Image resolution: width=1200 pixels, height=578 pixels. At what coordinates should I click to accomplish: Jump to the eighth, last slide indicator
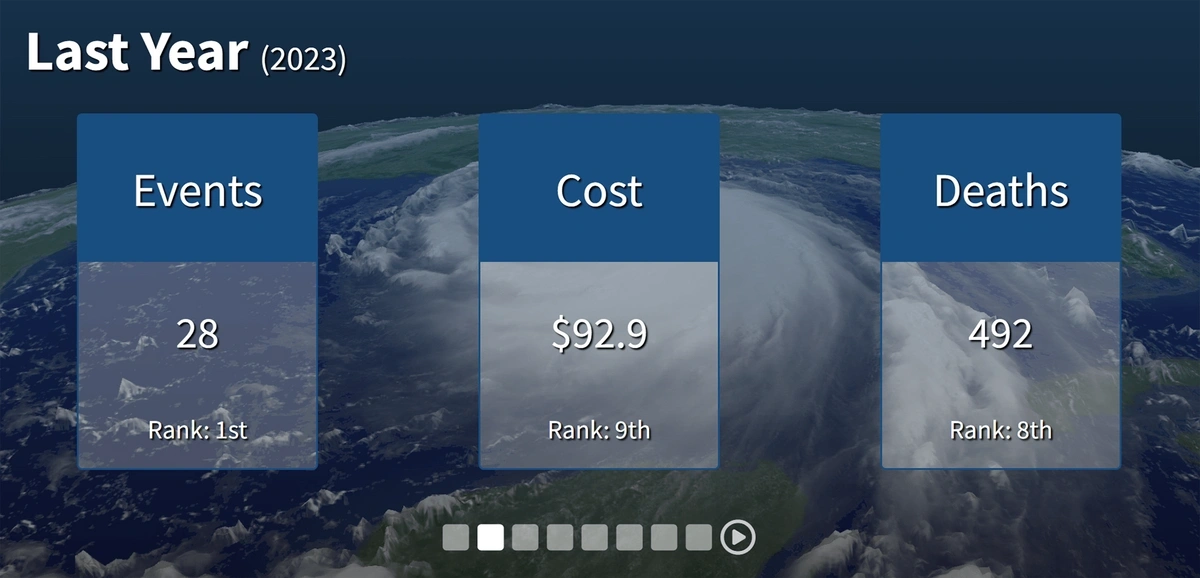[698, 538]
